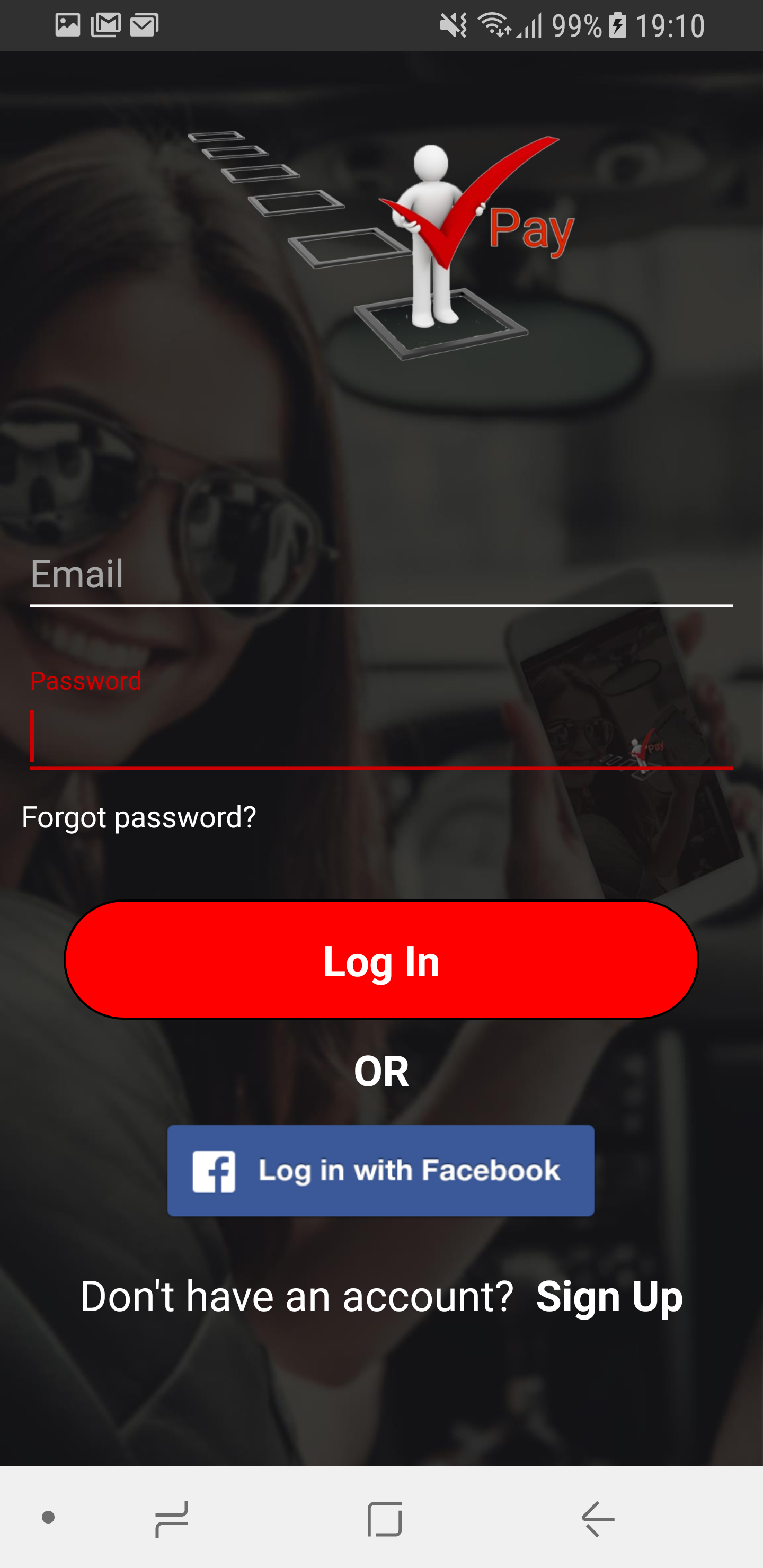763x1568 pixels.
Task: Open recent apps from the navigation bar
Action: pos(172,1519)
